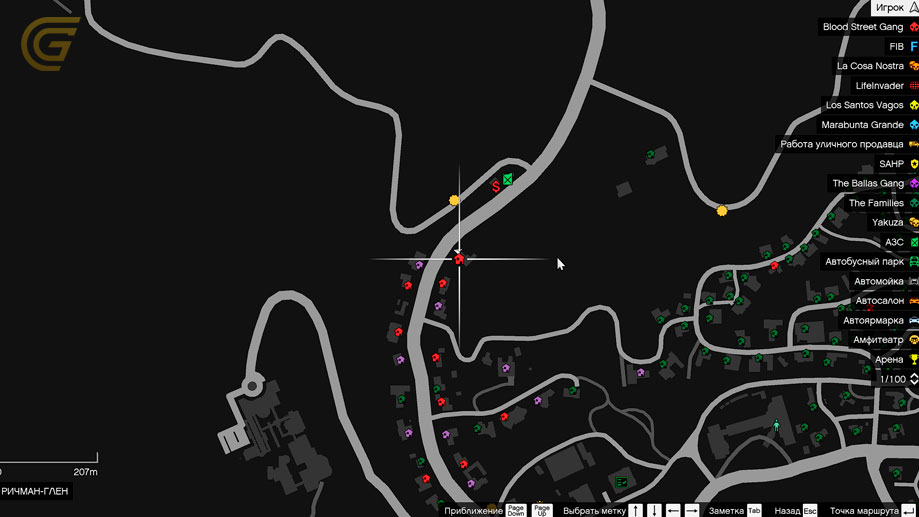The image size is (919, 517).
Task: Select АЗС gas station legend entry
Action: [x=893, y=242]
